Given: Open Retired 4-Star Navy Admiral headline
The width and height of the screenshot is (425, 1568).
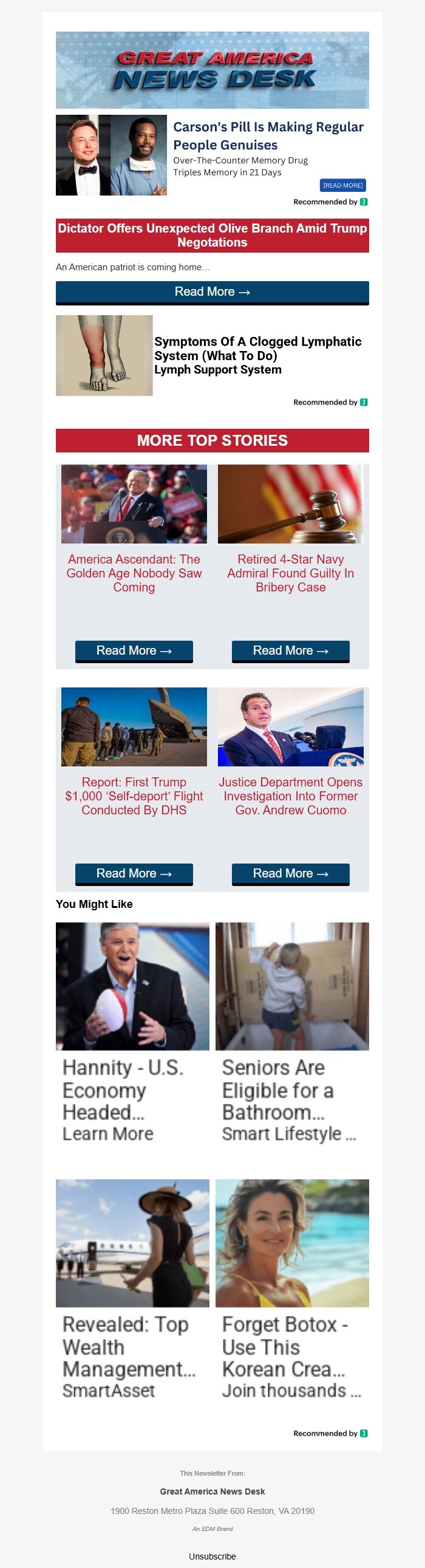Looking at the screenshot, I should coord(290,573).
